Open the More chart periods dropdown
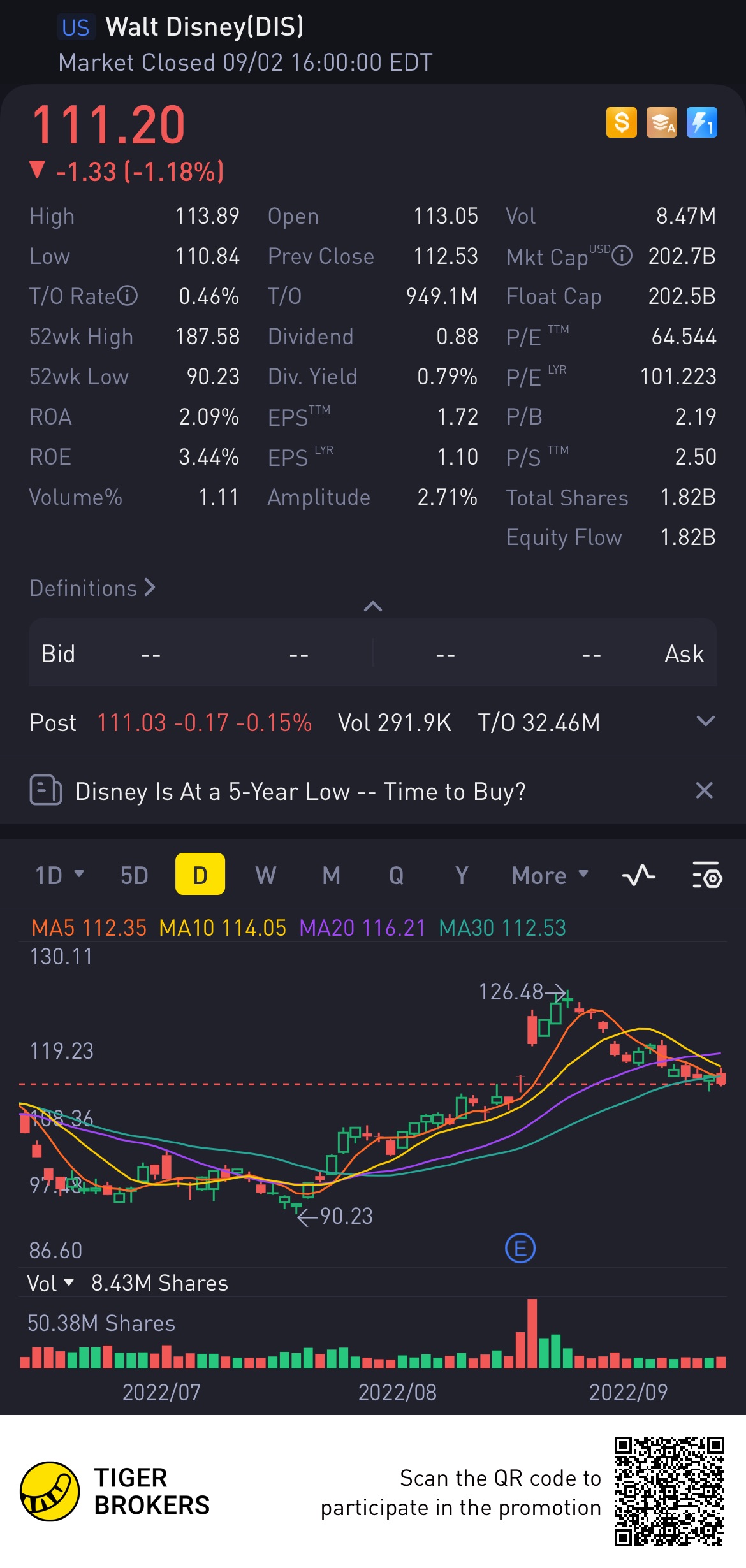Image resolution: width=746 pixels, height=1568 pixels. (550, 875)
